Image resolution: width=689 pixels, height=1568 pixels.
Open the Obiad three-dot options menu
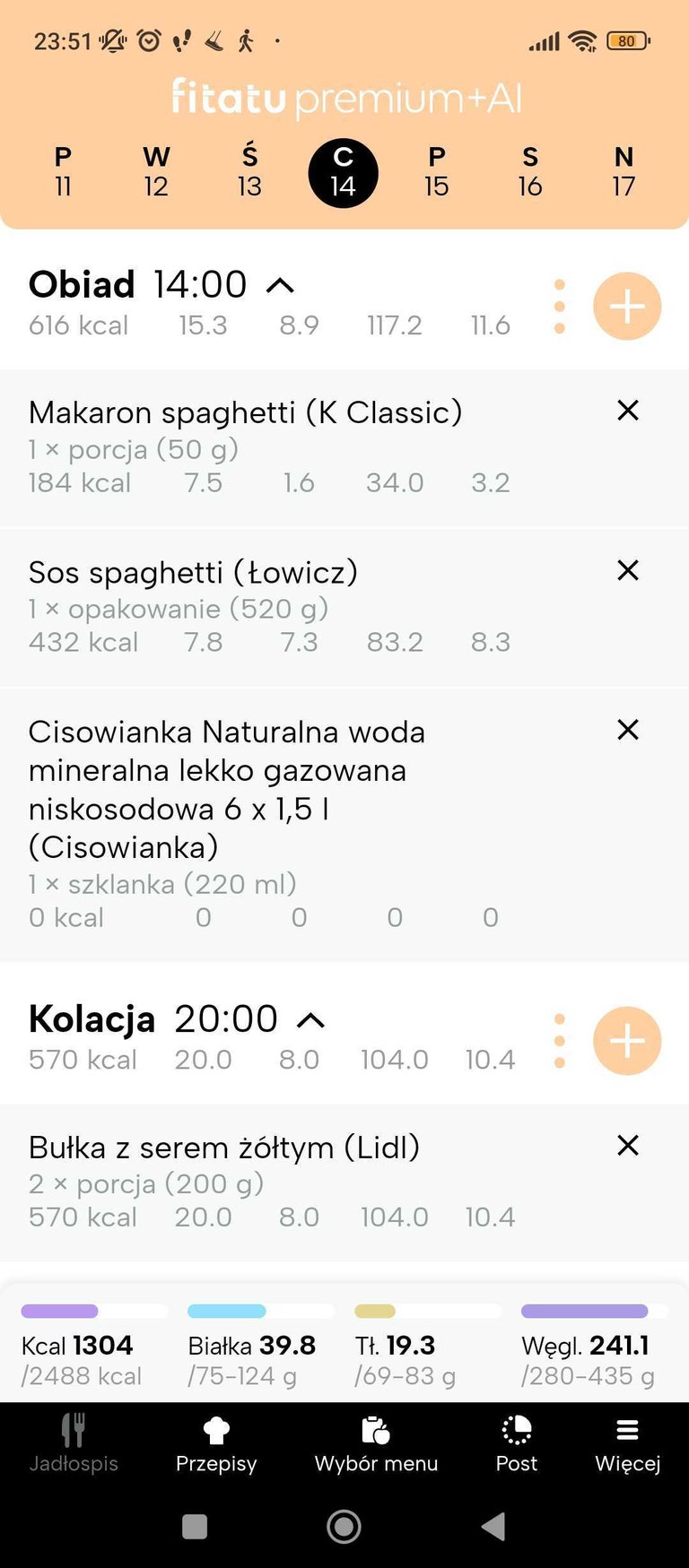tap(560, 307)
